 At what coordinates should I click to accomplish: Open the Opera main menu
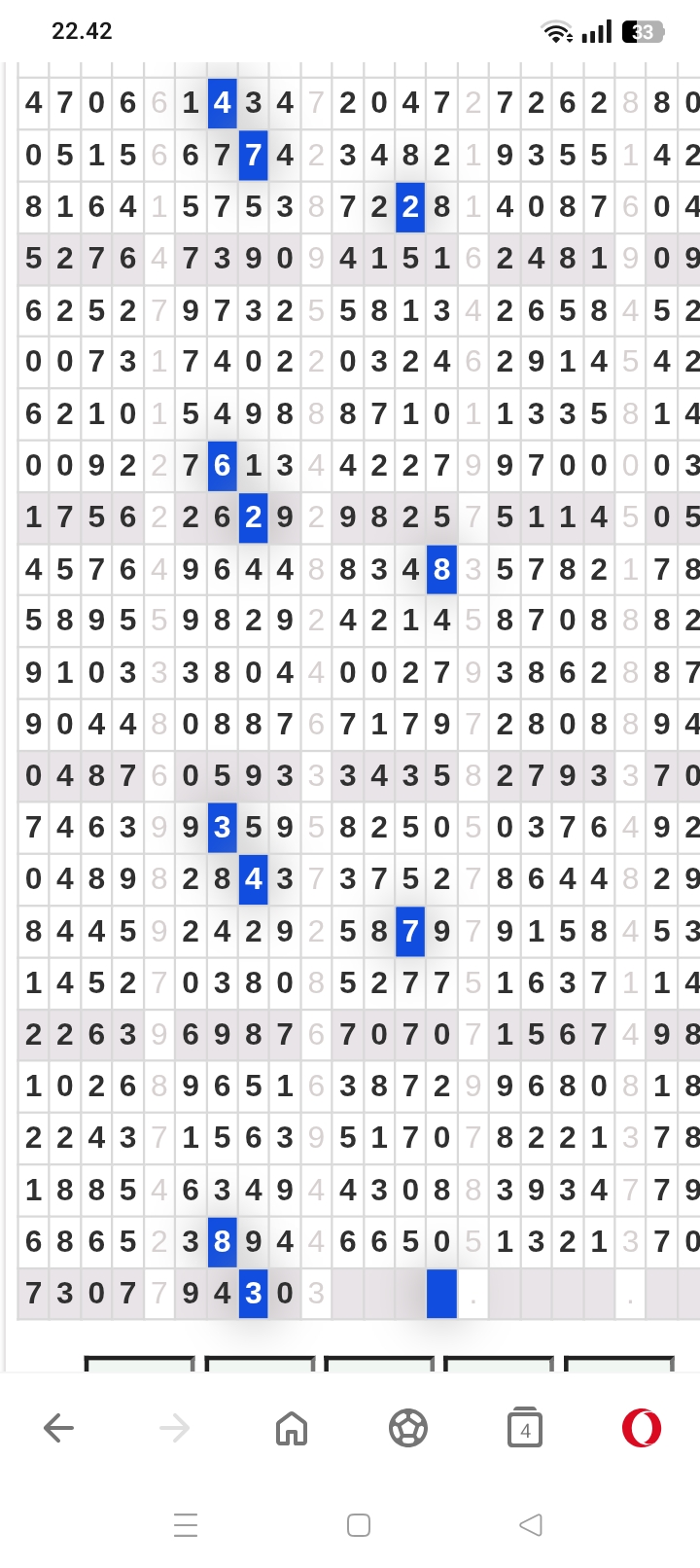tap(642, 1428)
